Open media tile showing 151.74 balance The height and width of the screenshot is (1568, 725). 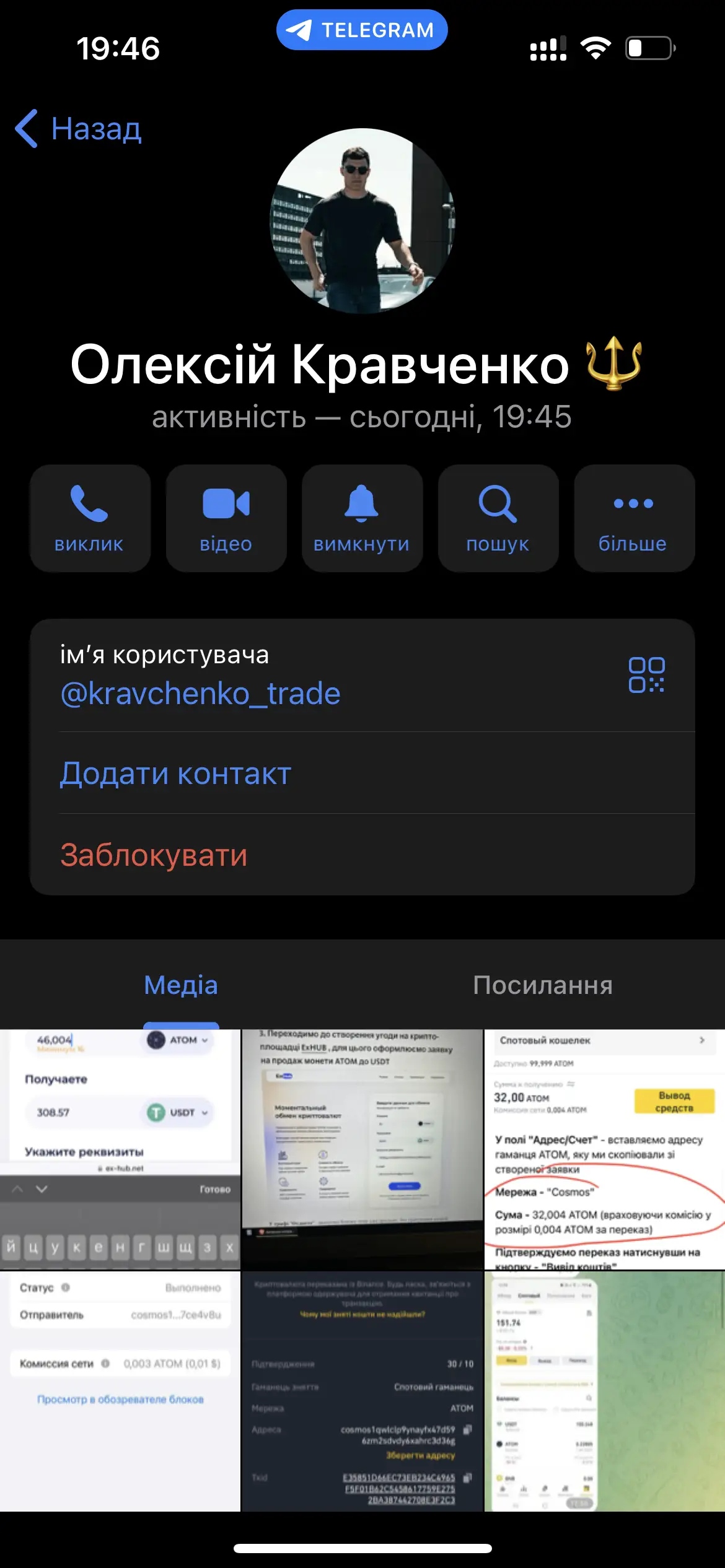[x=604, y=1391]
